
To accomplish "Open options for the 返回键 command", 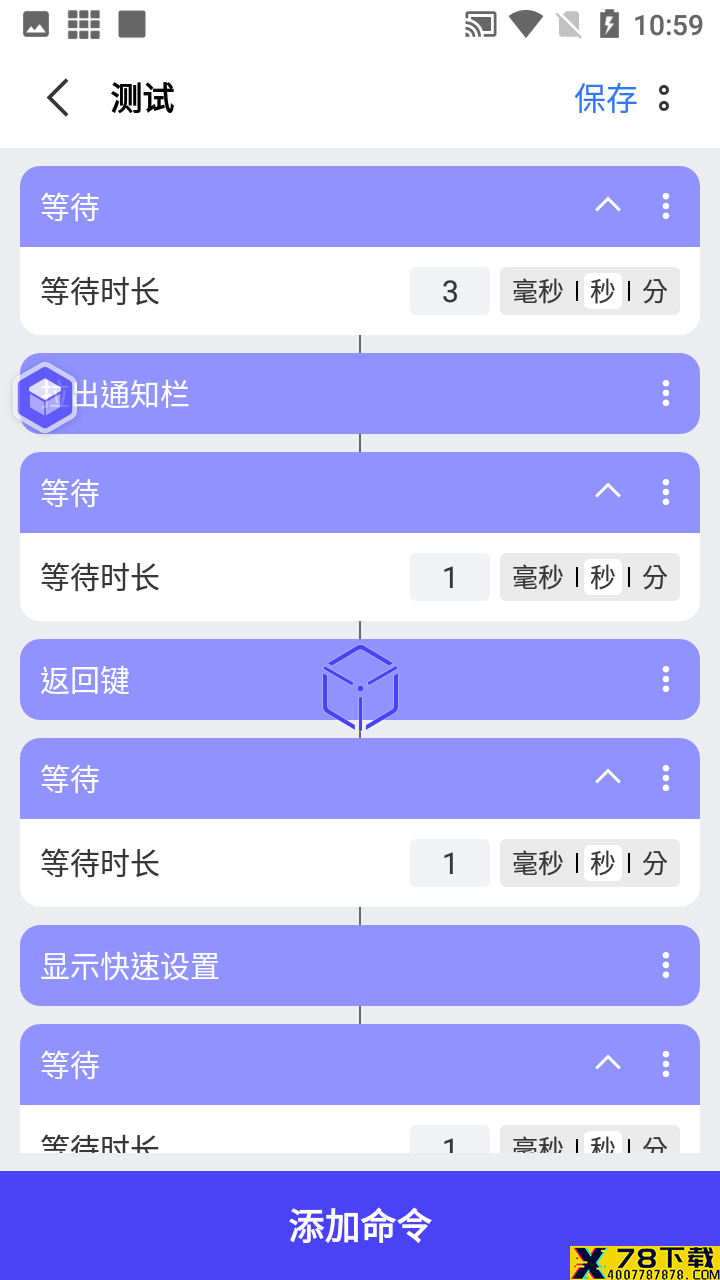I will [x=666, y=680].
